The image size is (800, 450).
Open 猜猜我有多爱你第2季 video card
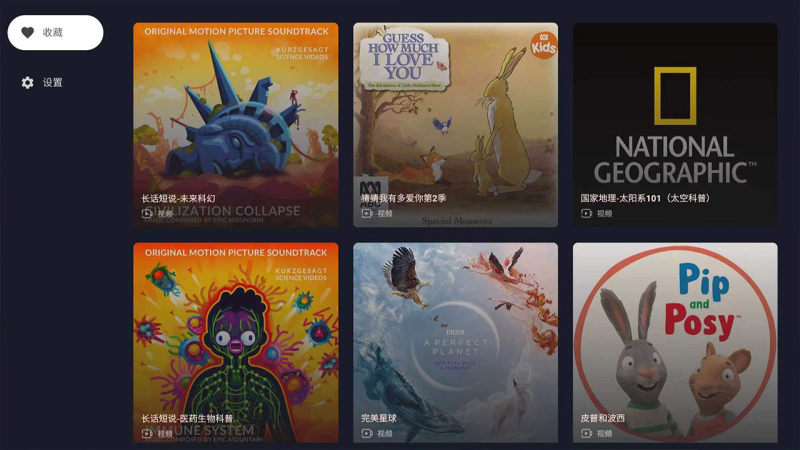point(455,125)
